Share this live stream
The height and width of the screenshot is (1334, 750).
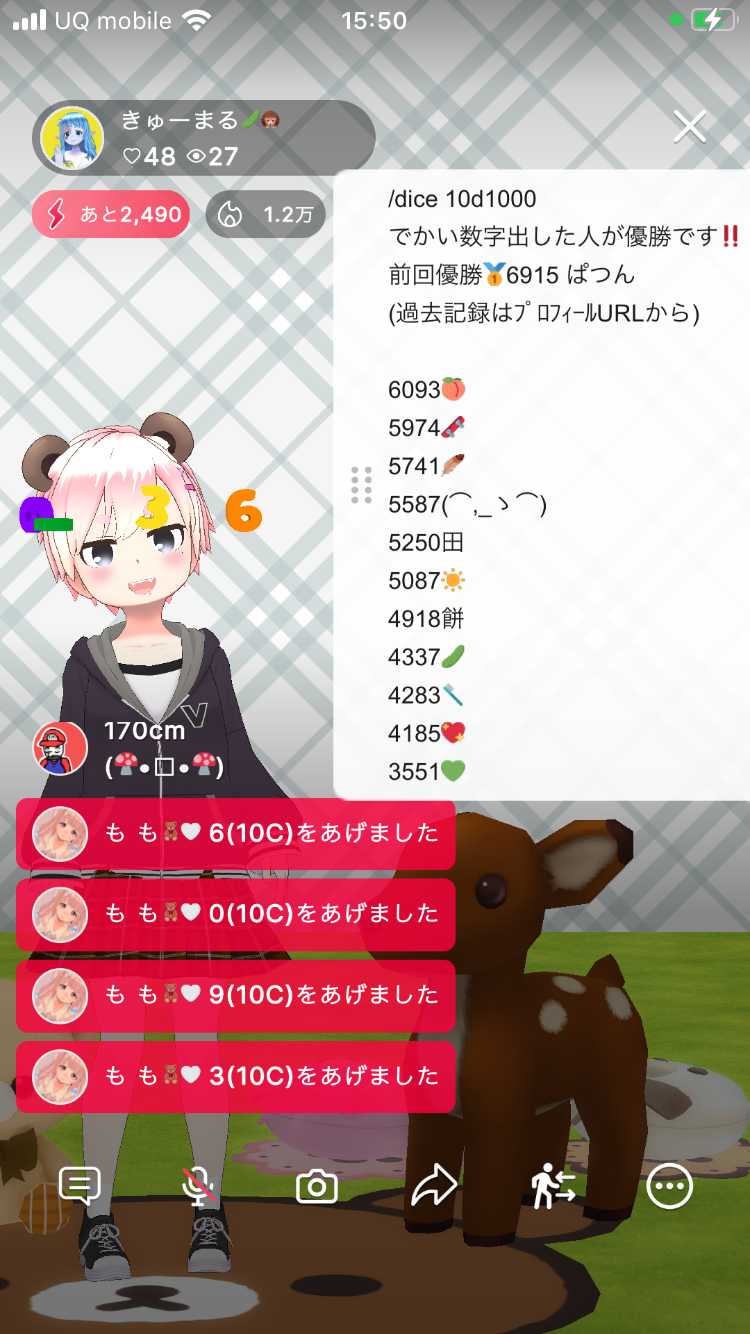434,1187
